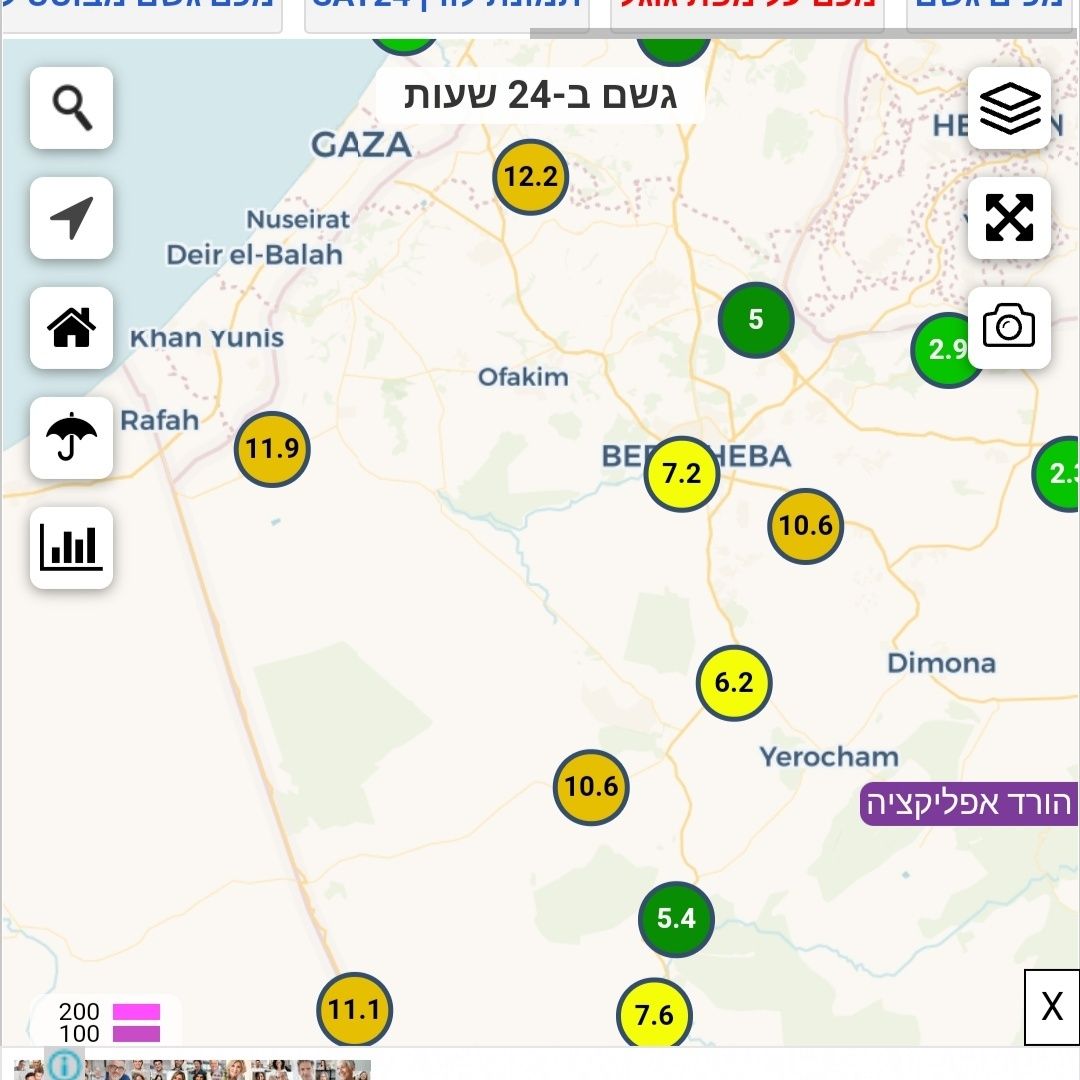Expand the map to fullscreen
Image resolution: width=1080 pixels, height=1080 pixels.
(x=1009, y=218)
